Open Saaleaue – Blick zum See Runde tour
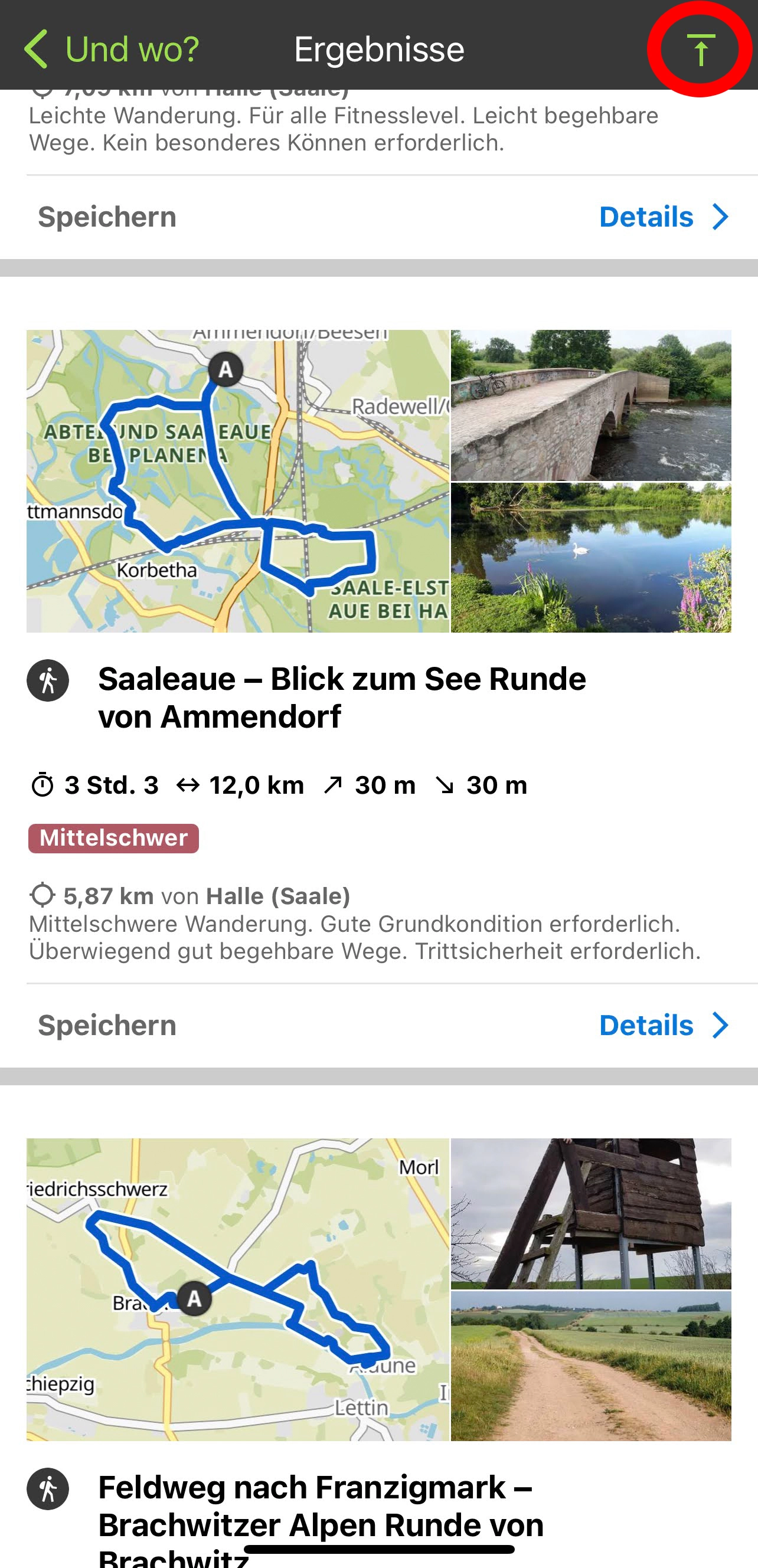The width and height of the screenshot is (758, 1568). [x=342, y=698]
